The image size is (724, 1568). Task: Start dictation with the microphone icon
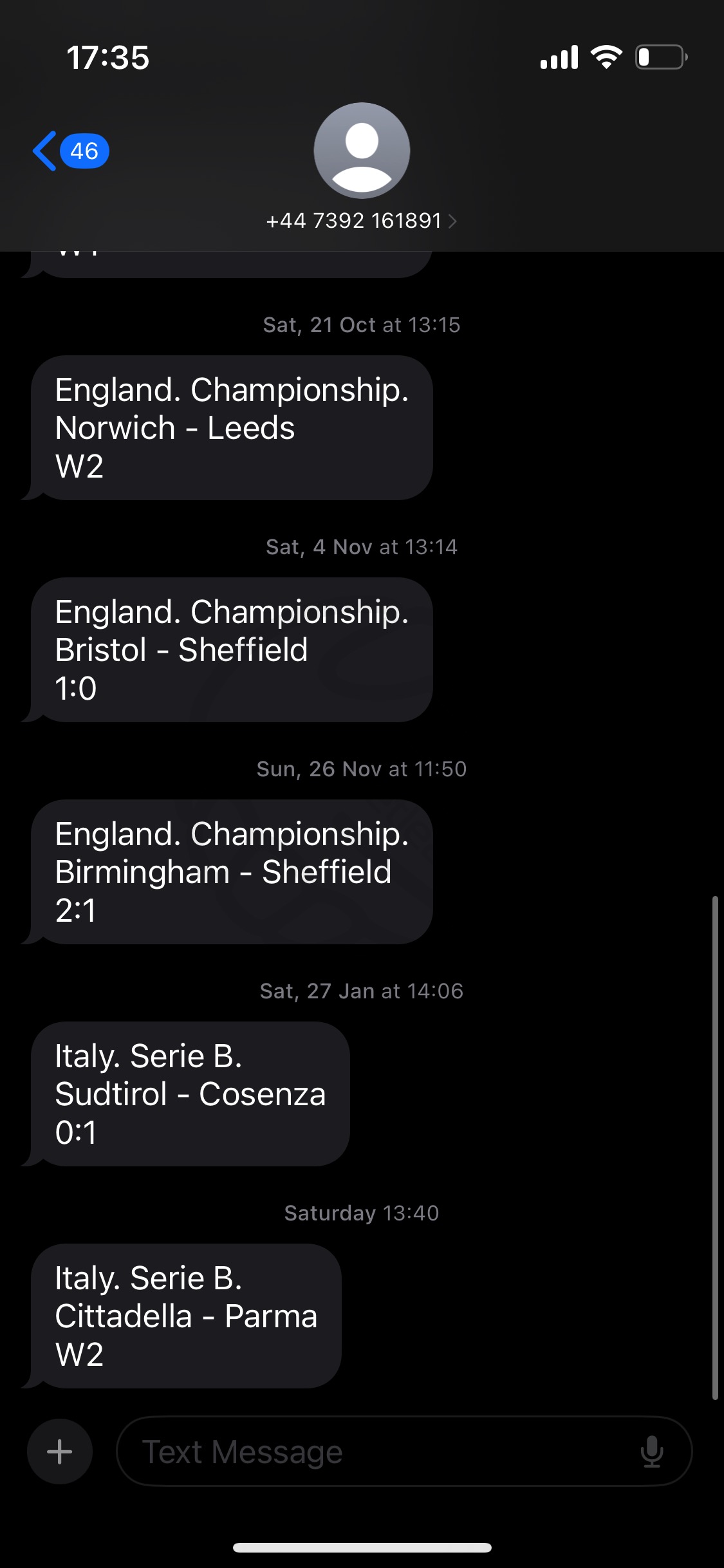[652, 1451]
